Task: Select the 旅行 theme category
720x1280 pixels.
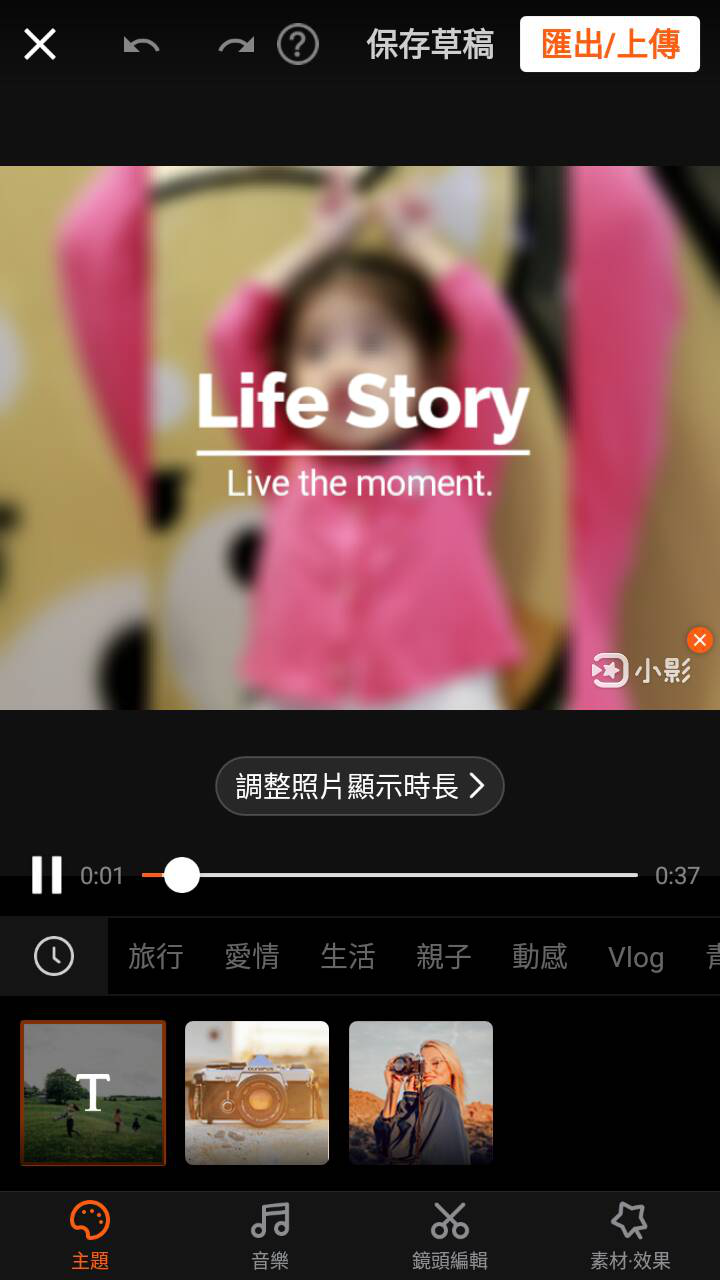Action: coord(155,957)
